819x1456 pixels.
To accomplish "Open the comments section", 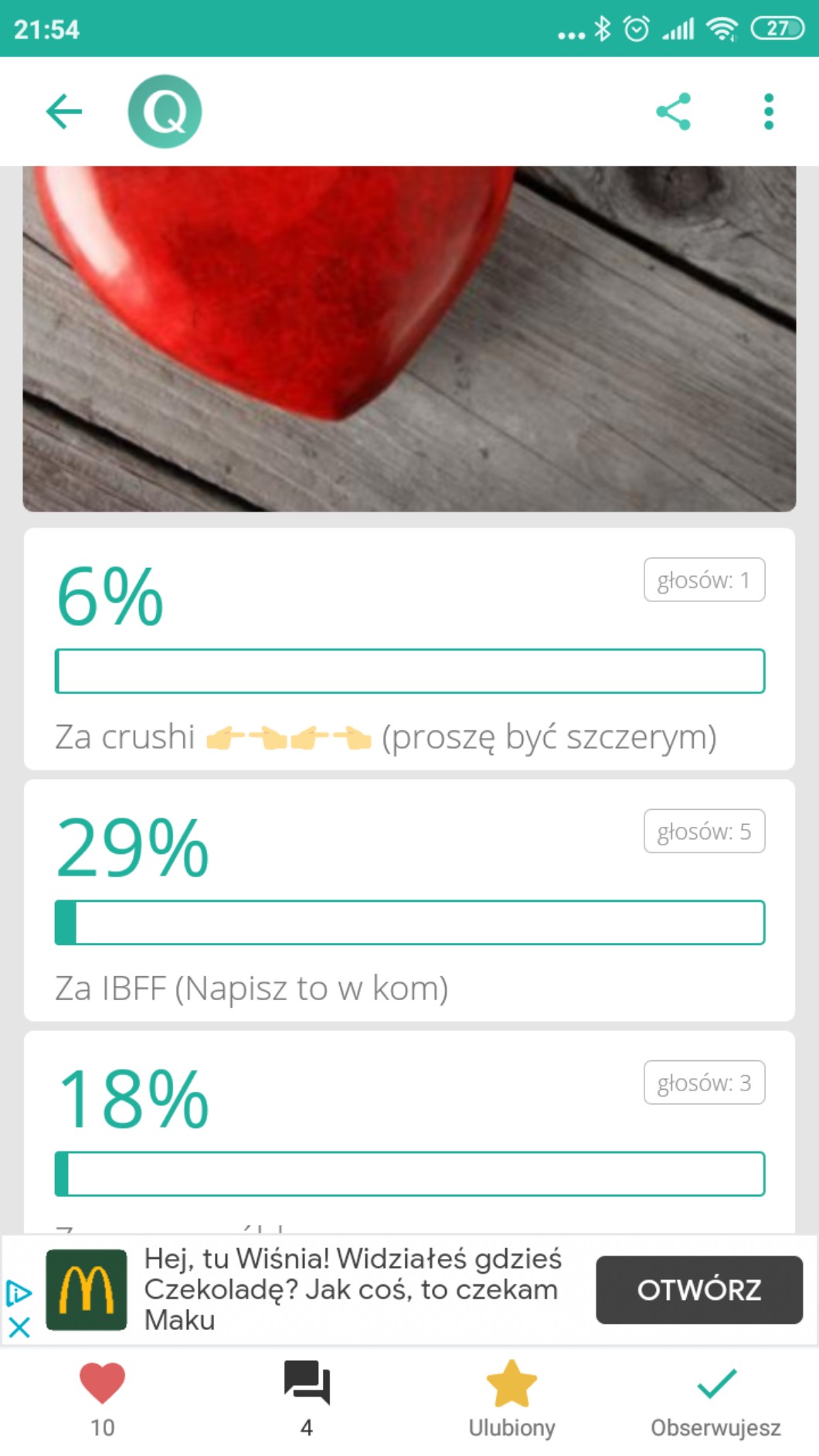I will coord(307,1397).
